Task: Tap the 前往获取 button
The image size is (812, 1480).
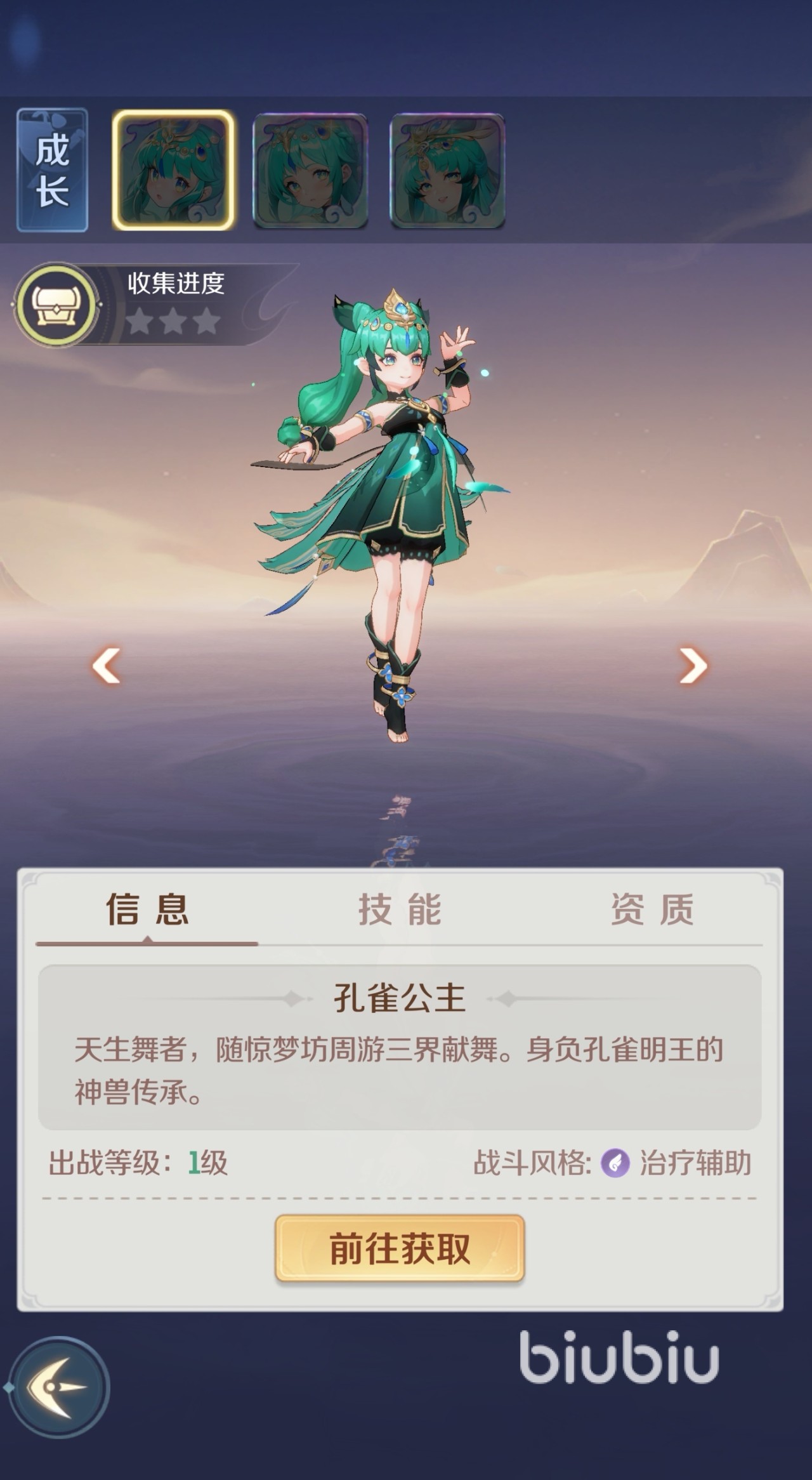Action: 399,1248
